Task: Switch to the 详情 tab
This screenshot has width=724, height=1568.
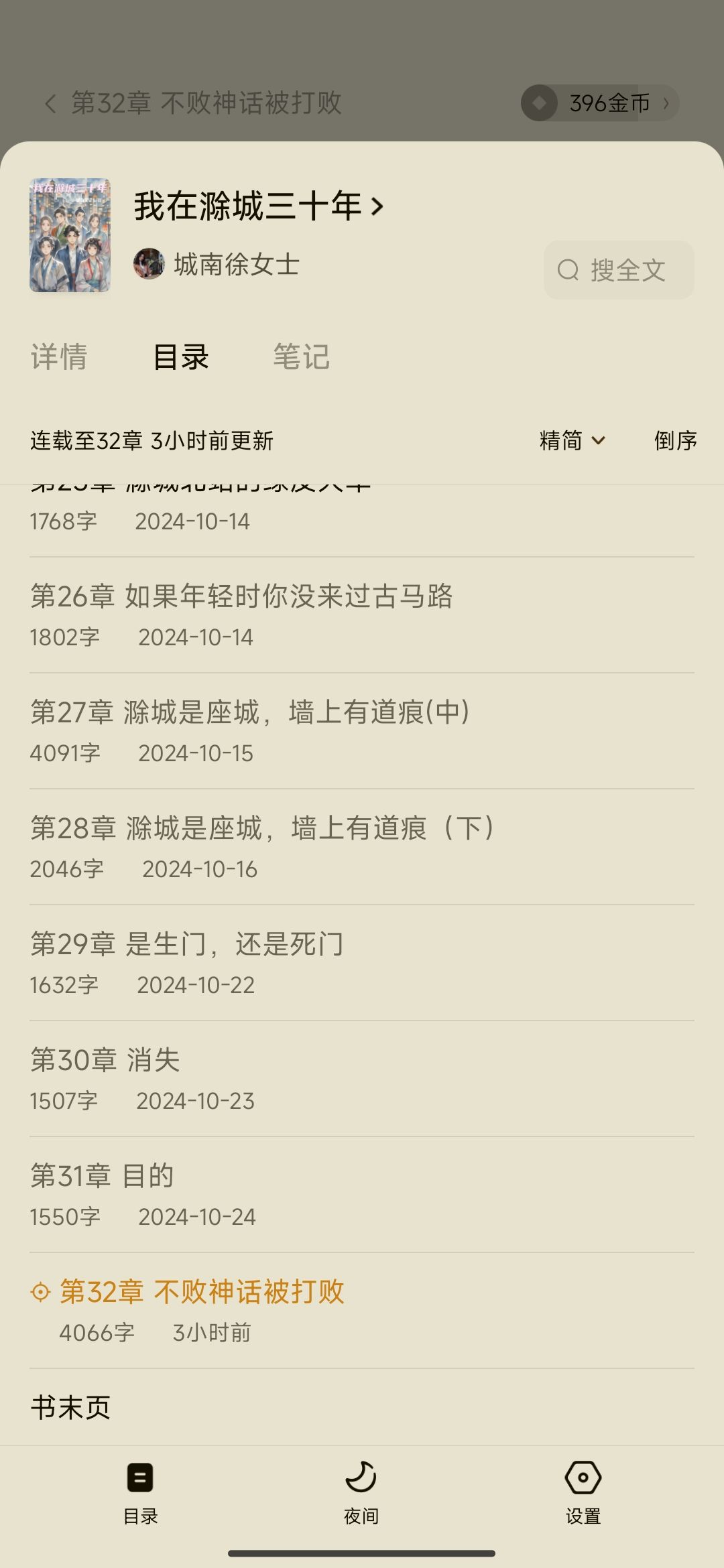Action: click(x=59, y=356)
